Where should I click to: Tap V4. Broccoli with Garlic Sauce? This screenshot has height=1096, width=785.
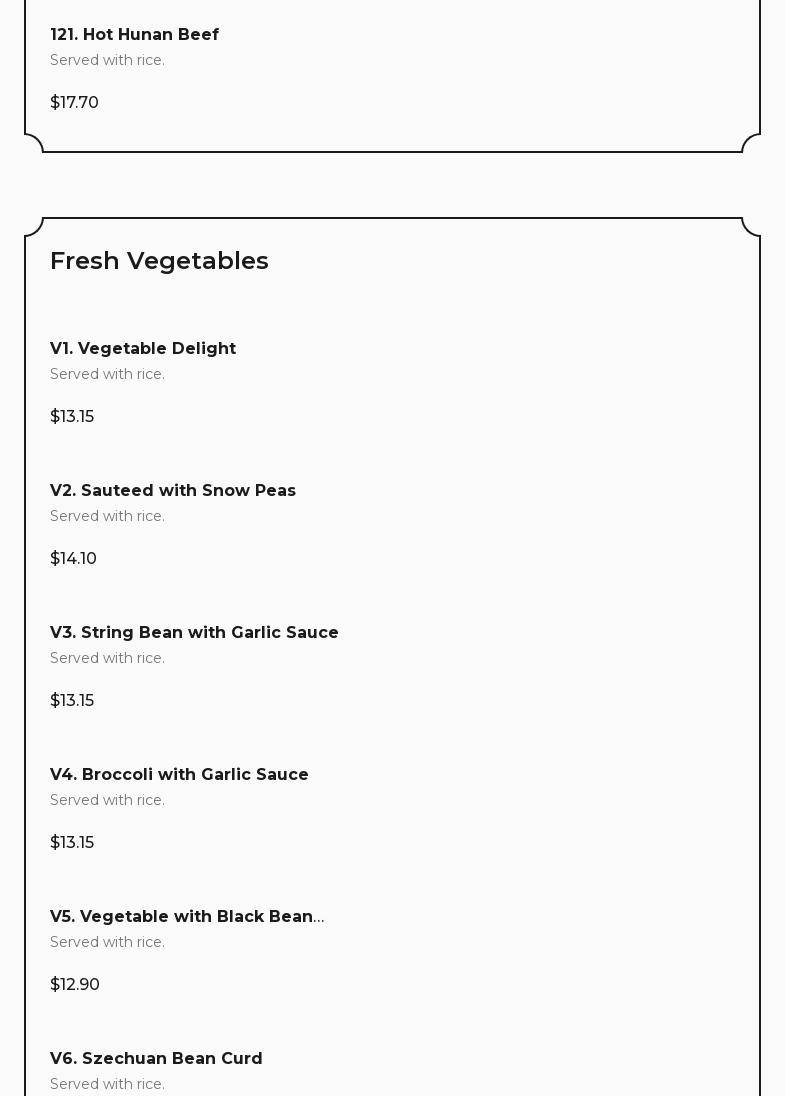pyautogui.click(x=179, y=775)
